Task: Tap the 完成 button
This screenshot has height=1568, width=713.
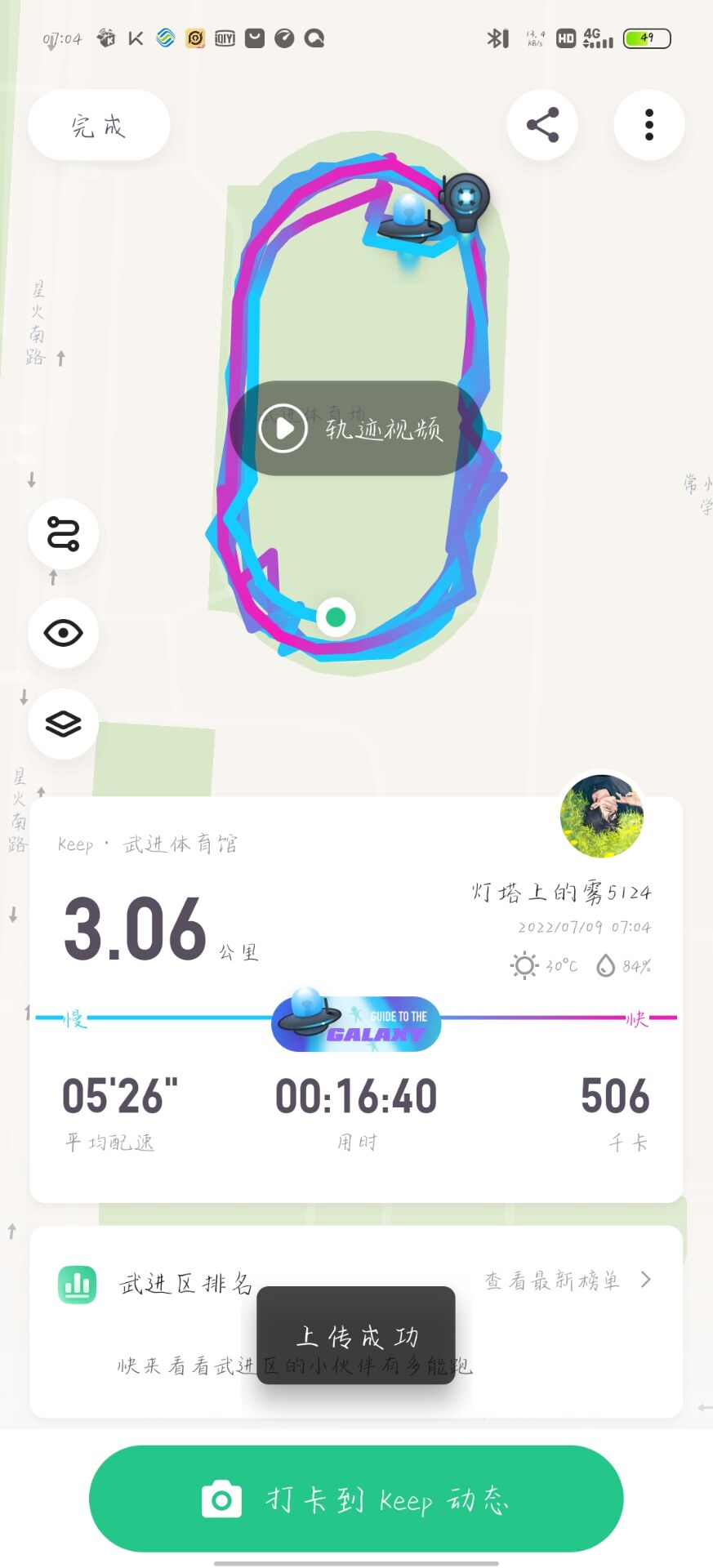Action: [x=99, y=126]
